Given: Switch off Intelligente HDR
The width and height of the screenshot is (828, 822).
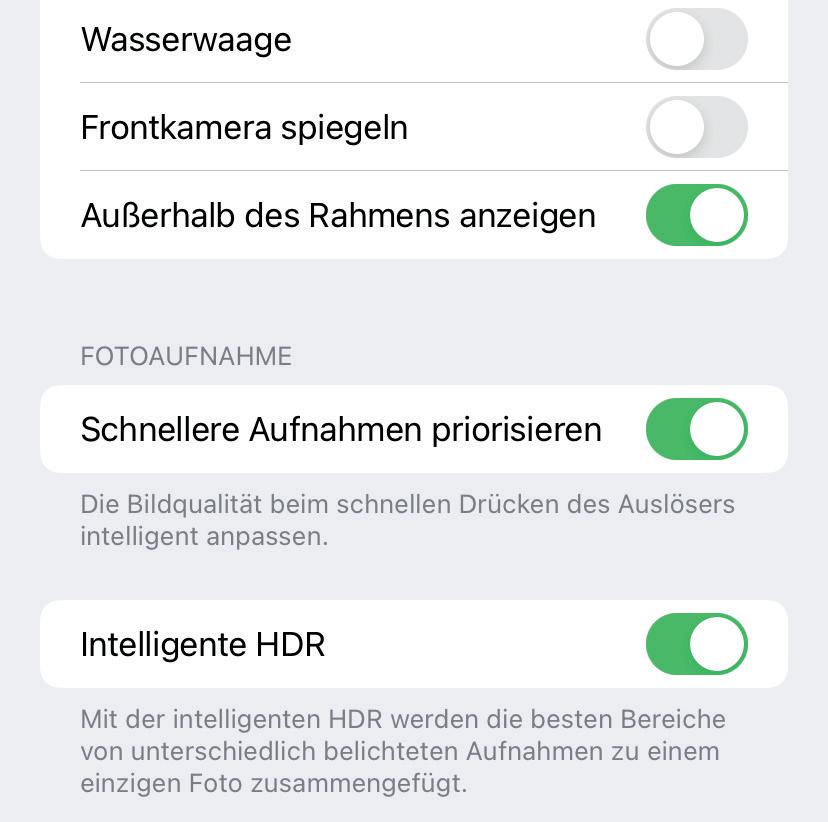Looking at the screenshot, I should point(696,644).
